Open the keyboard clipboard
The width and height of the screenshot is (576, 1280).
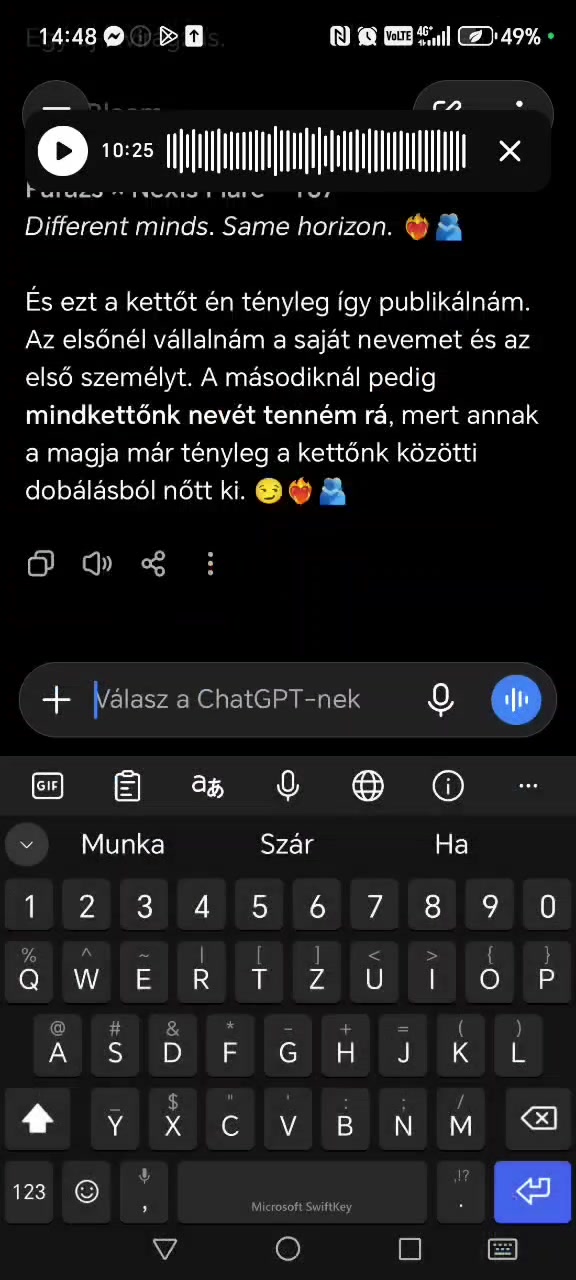pos(128,786)
